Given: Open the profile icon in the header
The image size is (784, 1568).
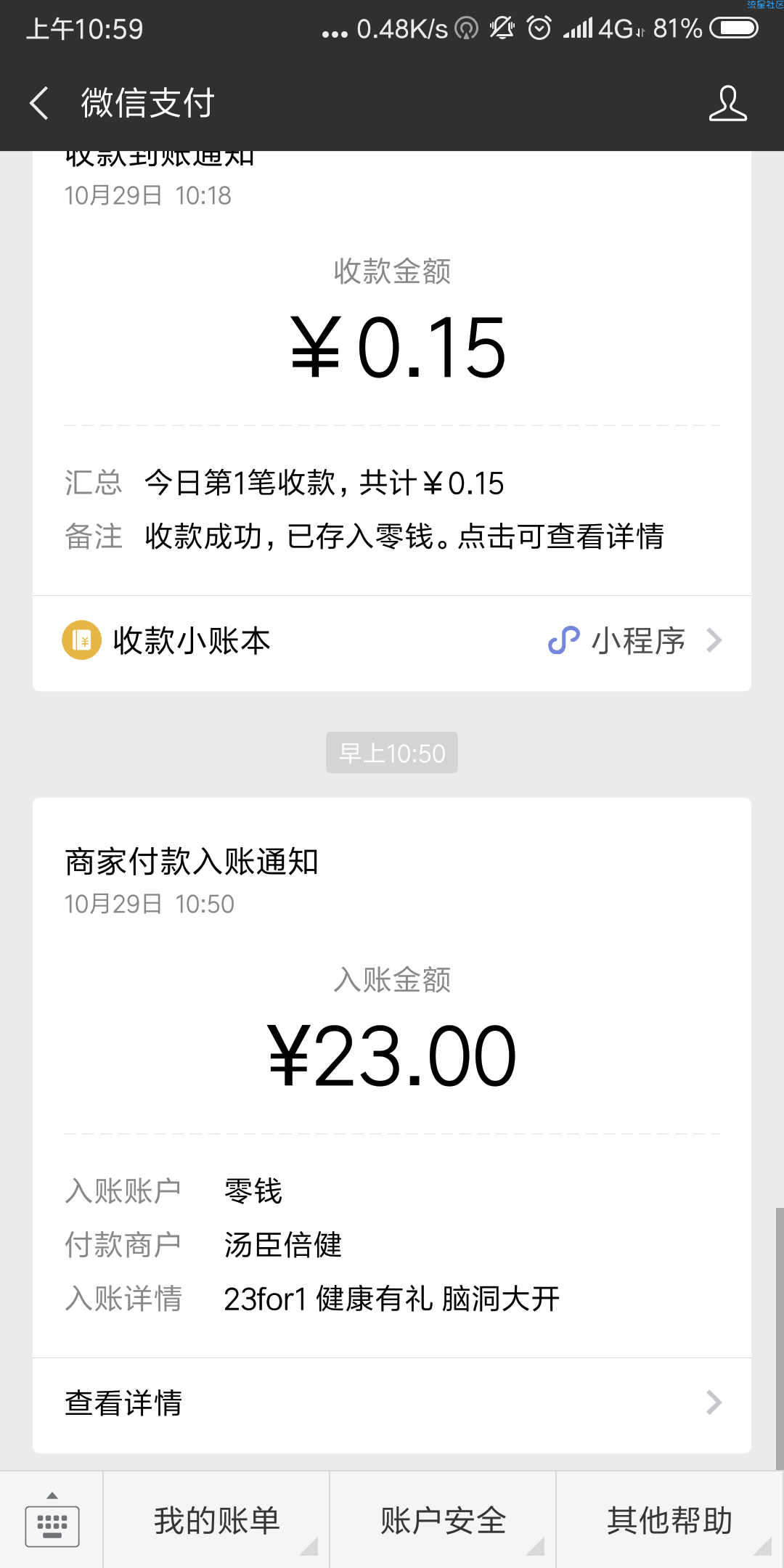Looking at the screenshot, I should pyautogui.click(x=727, y=103).
